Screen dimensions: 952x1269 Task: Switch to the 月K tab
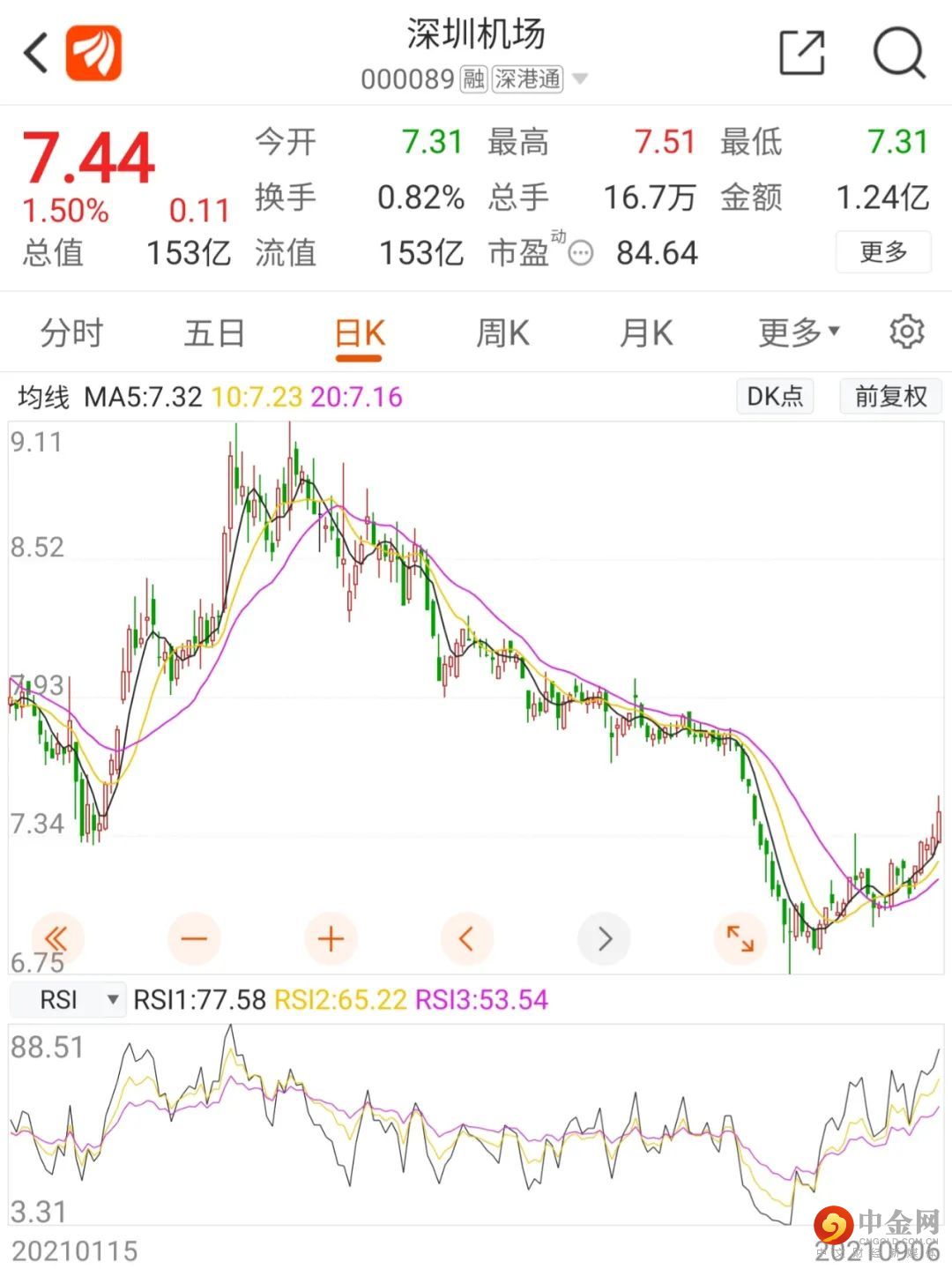pyautogui.click(x=646, y=333)
